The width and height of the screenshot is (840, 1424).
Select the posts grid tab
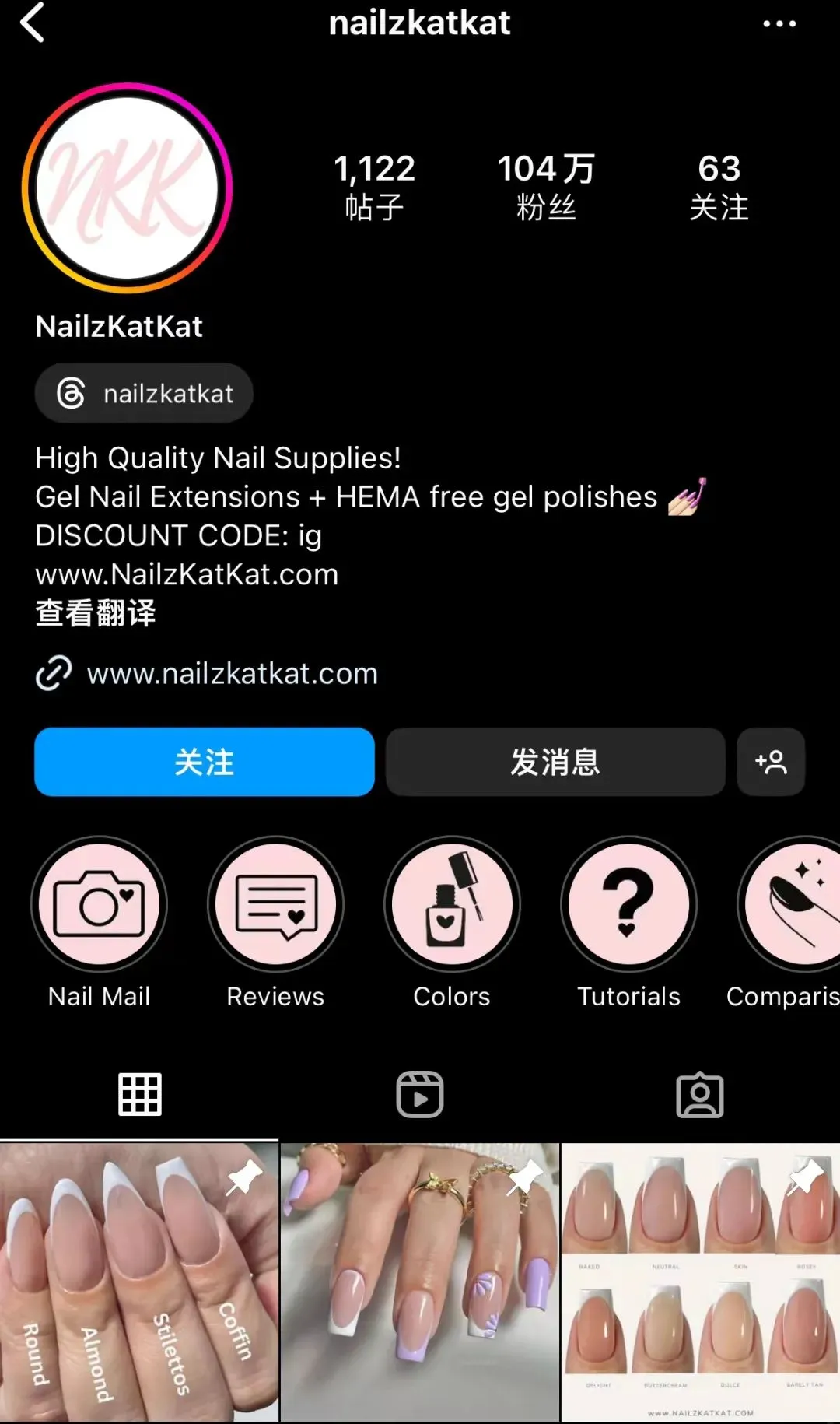pyautogui.click(x=140, y=1094)
